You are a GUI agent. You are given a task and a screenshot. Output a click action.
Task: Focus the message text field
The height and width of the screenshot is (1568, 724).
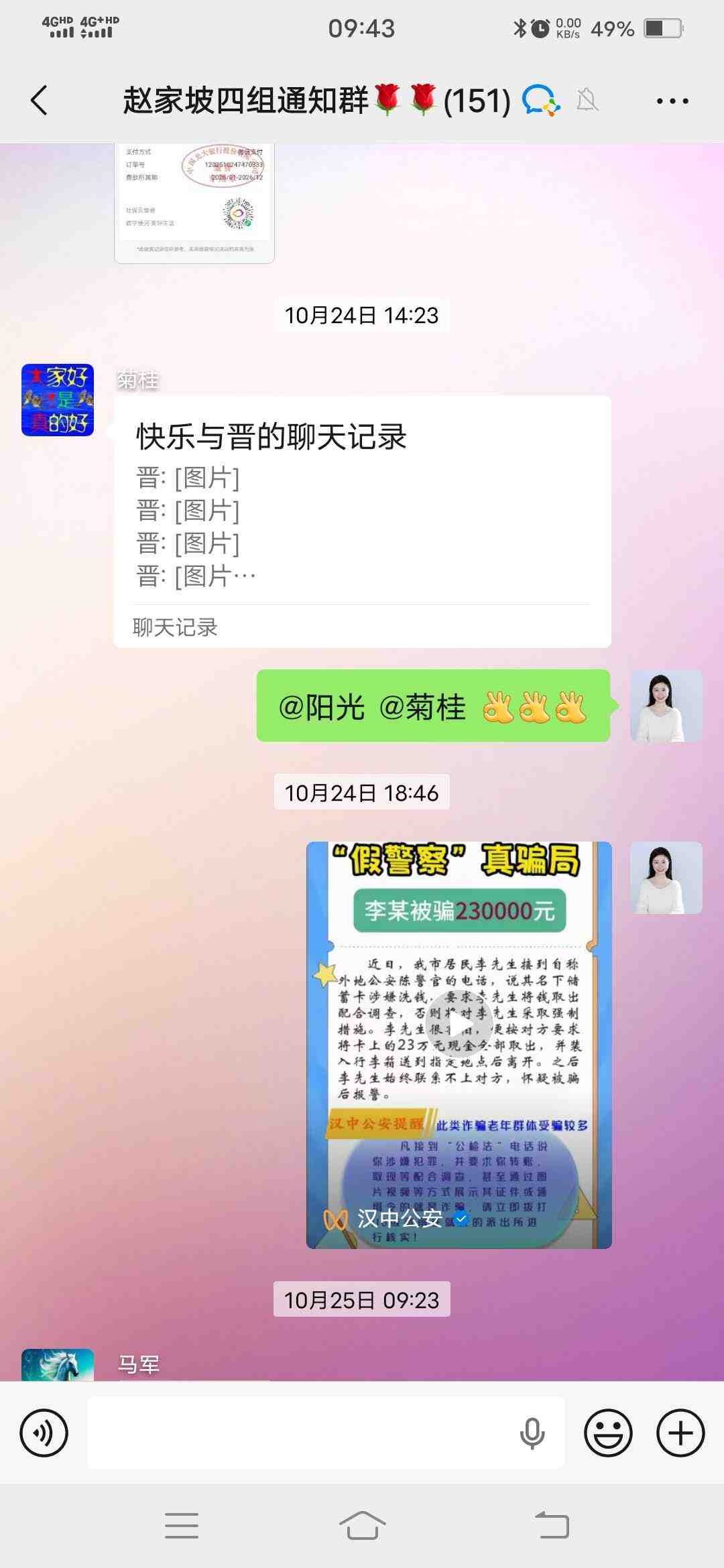pos(302,1433)
